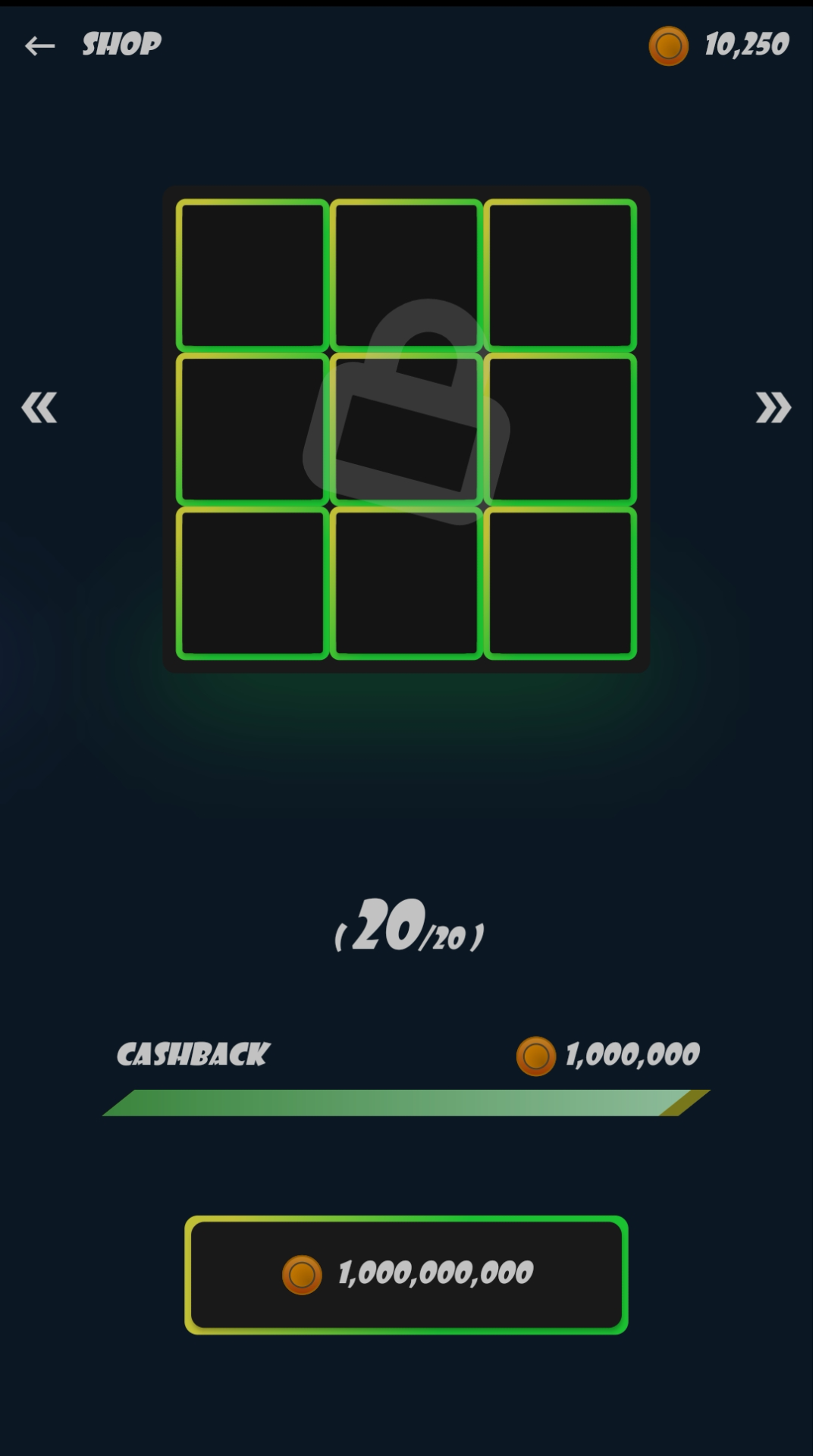Go back from the Shop screen
Viewport: 819px width, 1456px height.
tap(39, 45)
